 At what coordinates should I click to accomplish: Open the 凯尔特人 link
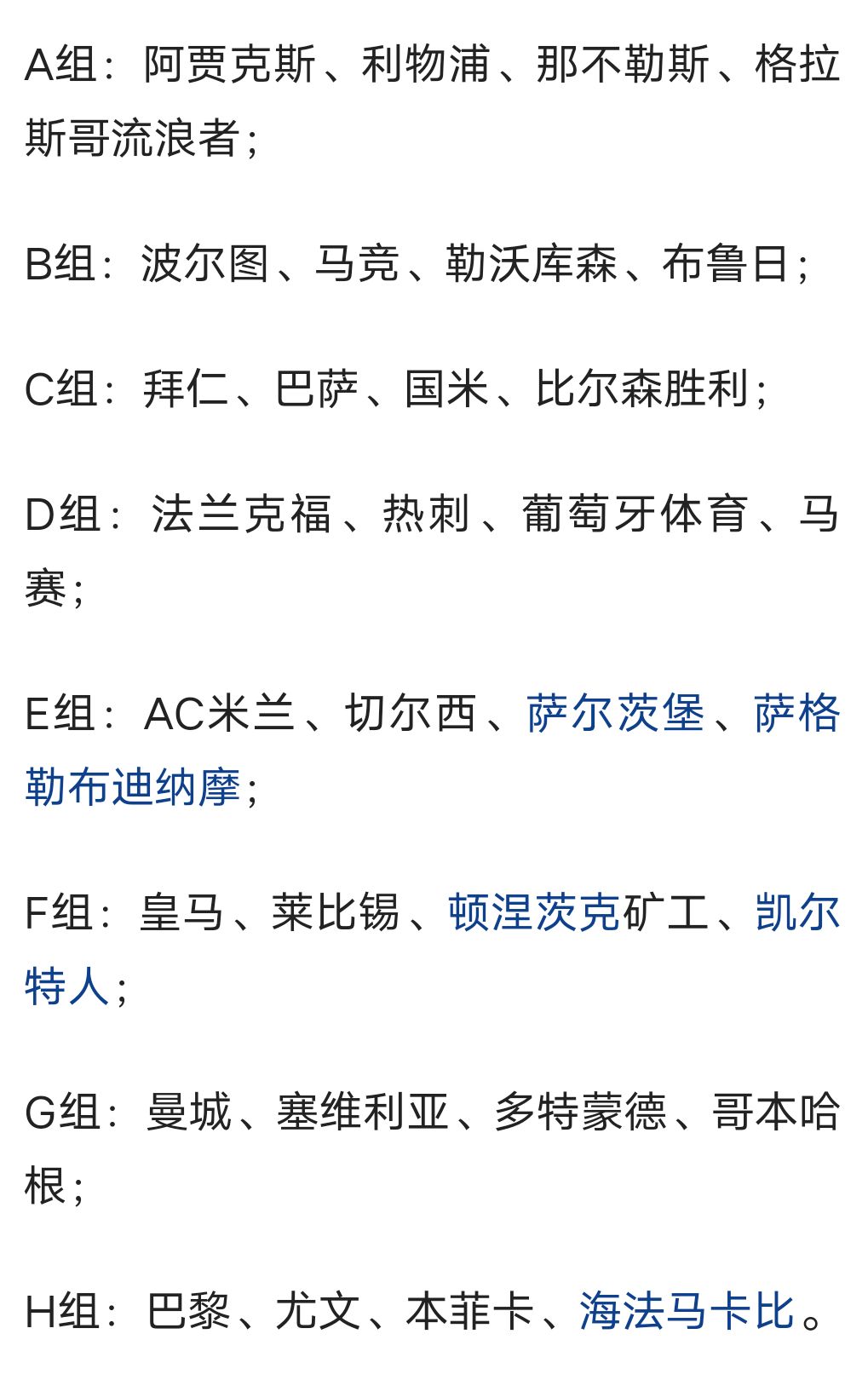(x=66, y=986)
